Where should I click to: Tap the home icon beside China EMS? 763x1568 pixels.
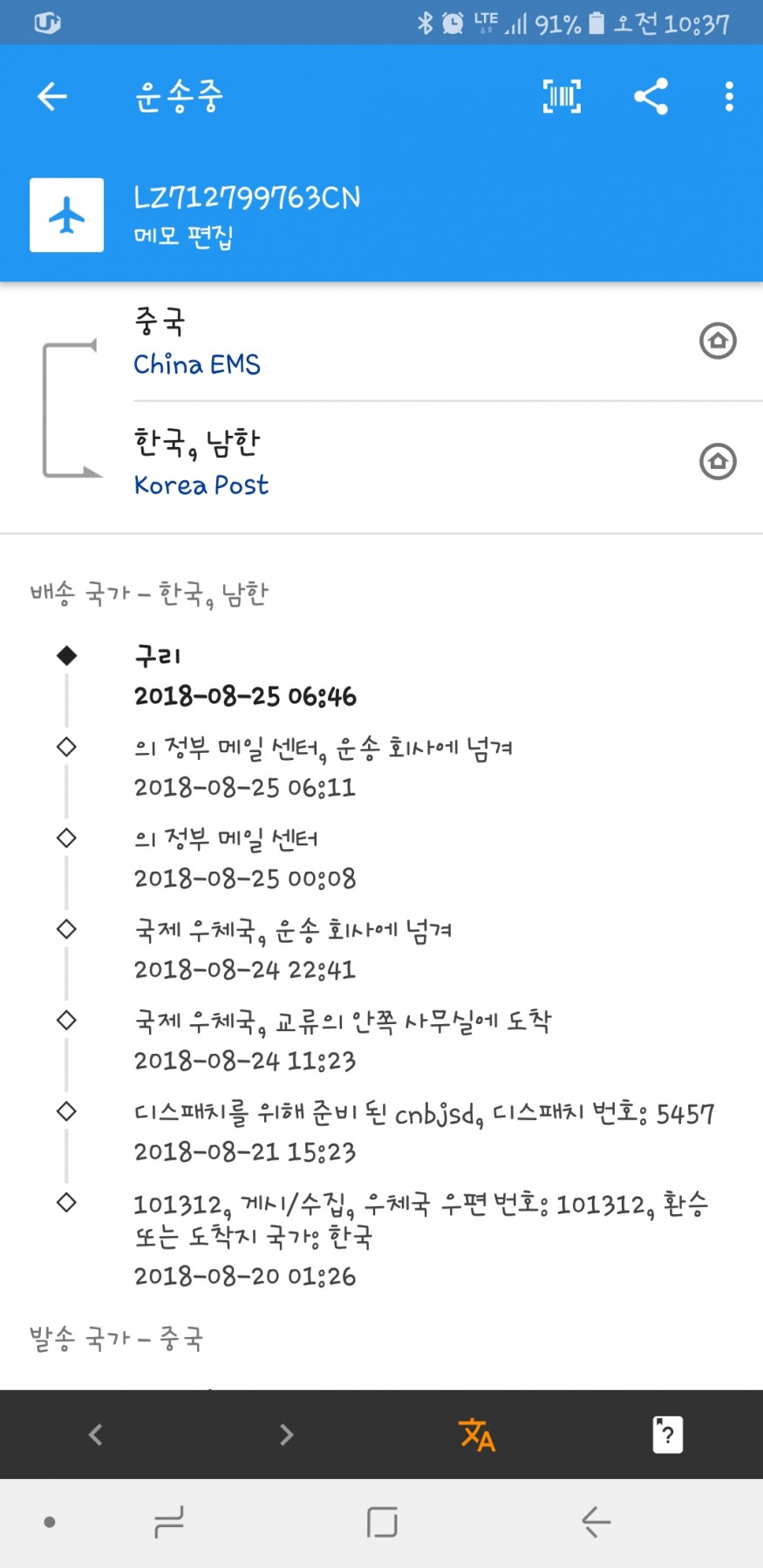pos(718,341)
